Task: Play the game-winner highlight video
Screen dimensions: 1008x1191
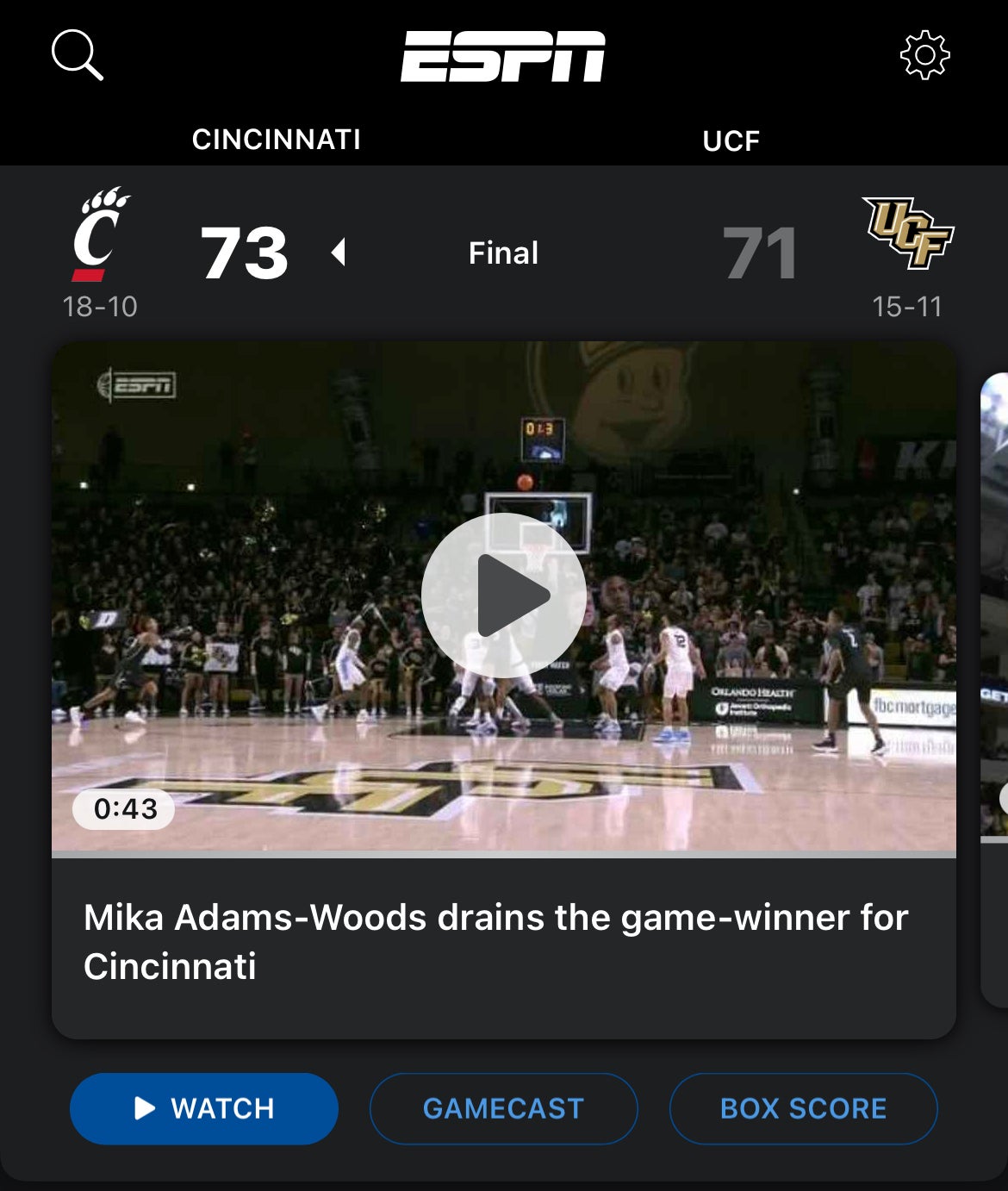Action: pos(504,595)
